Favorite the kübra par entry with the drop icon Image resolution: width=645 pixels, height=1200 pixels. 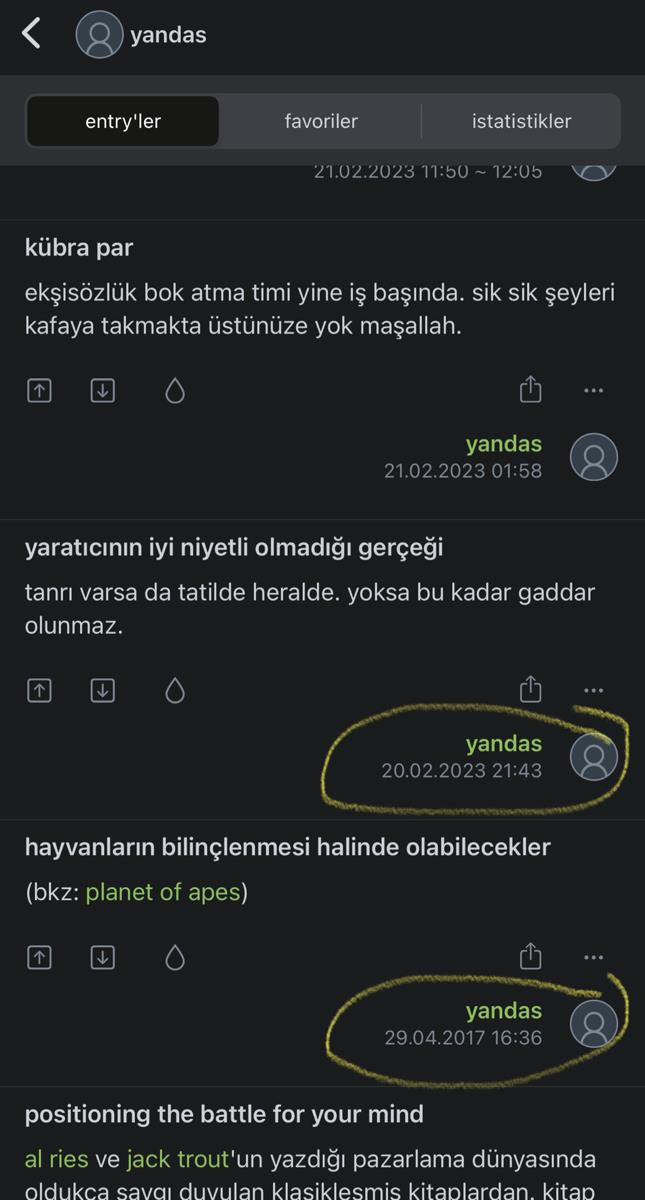tap(175, 391)
